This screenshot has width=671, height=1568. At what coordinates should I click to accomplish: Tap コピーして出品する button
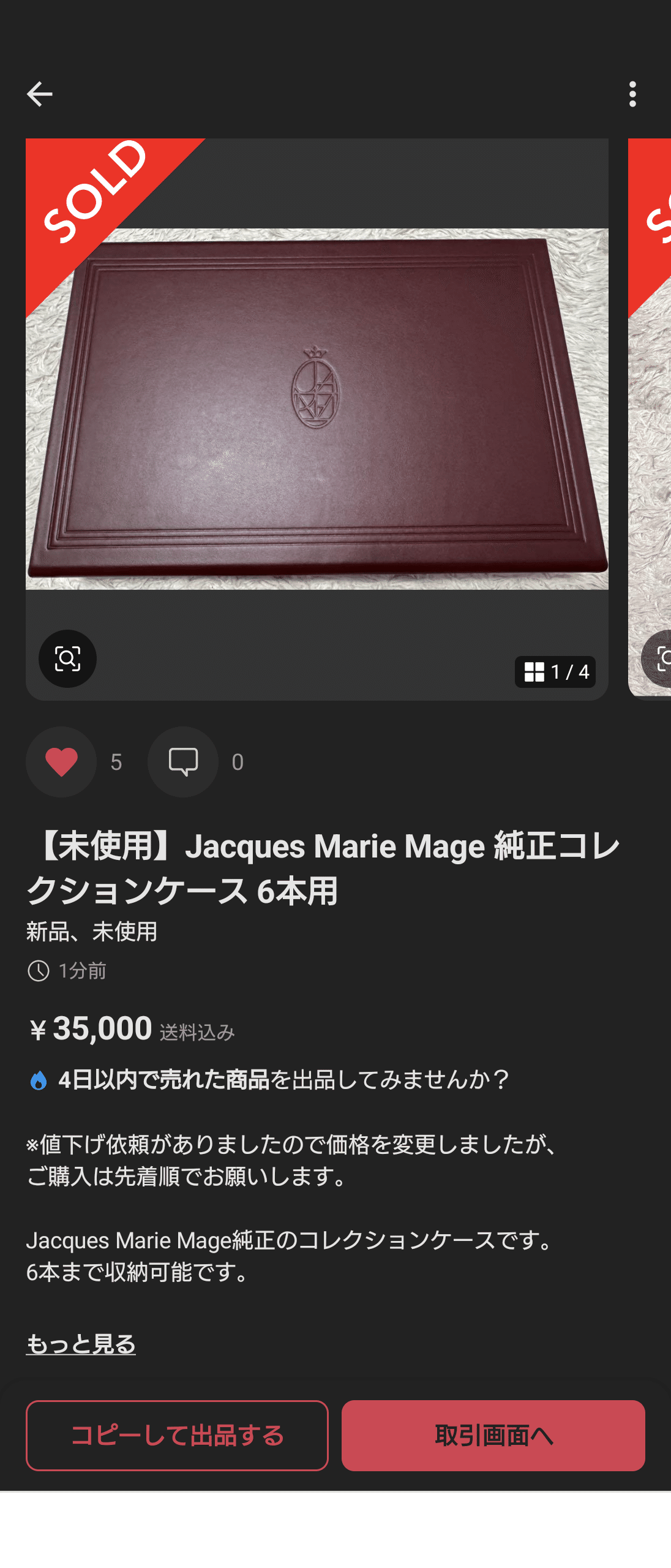click(177, 1435)
